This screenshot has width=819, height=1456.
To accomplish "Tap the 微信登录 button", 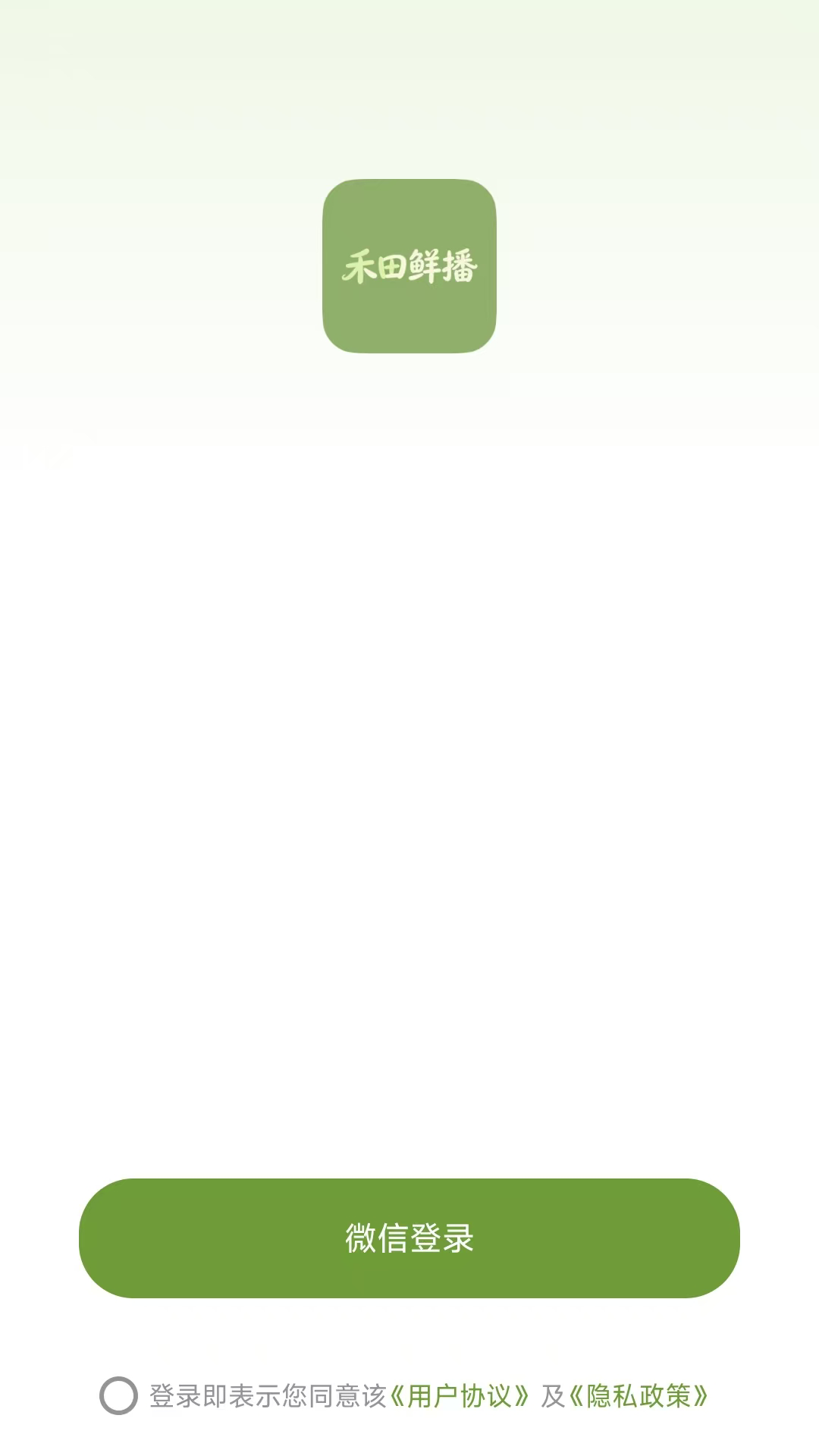I will (x=409, y=1238).
